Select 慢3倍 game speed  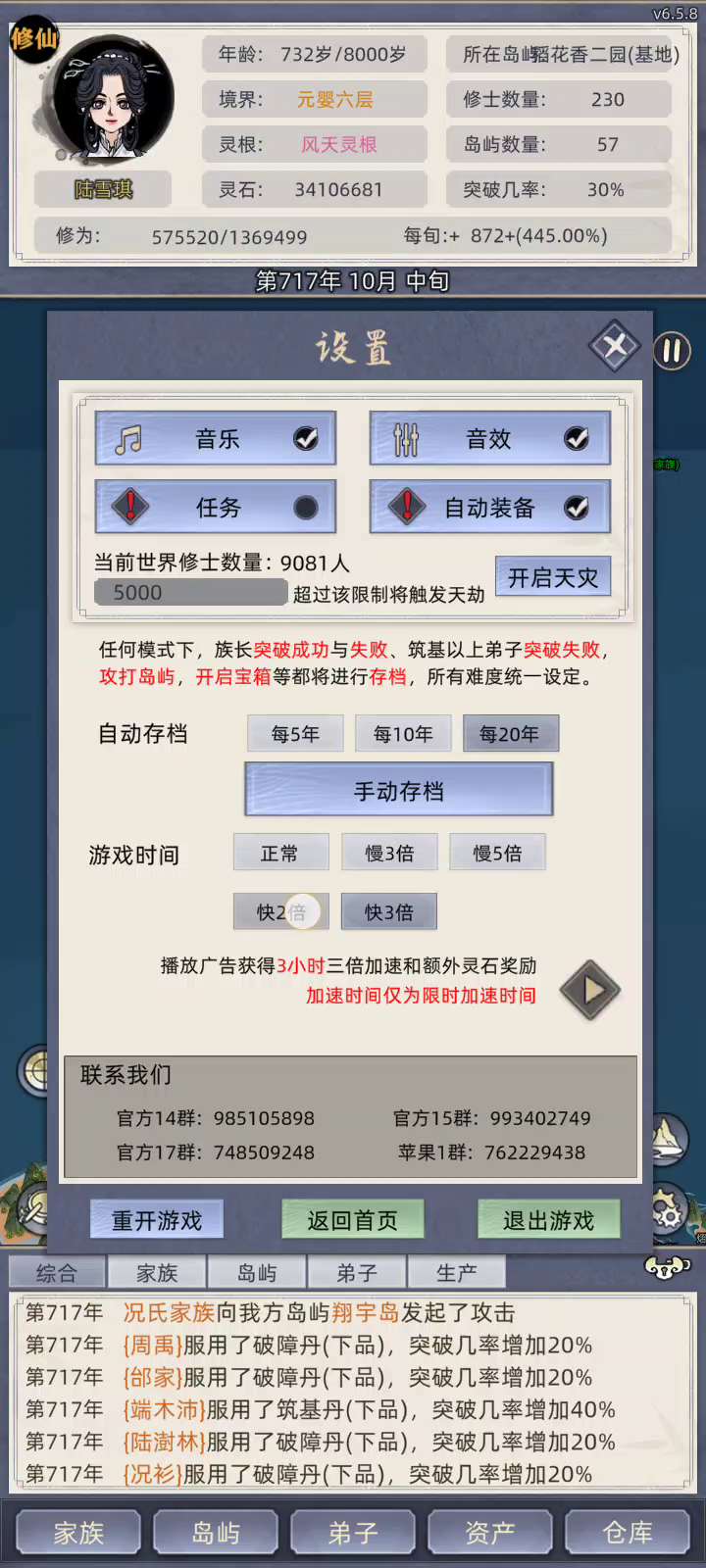click(389, 853)
